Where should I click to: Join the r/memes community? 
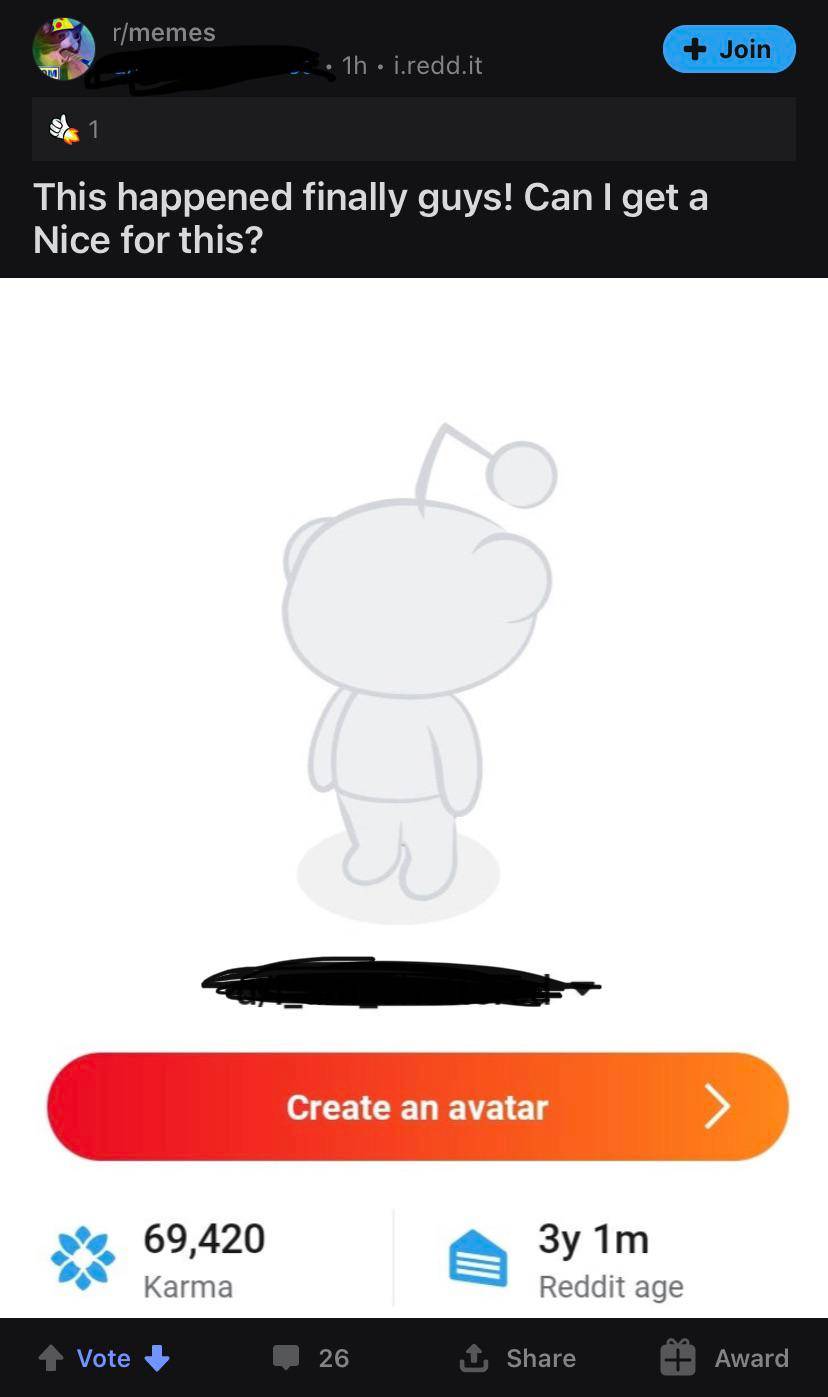pos(728,49)
